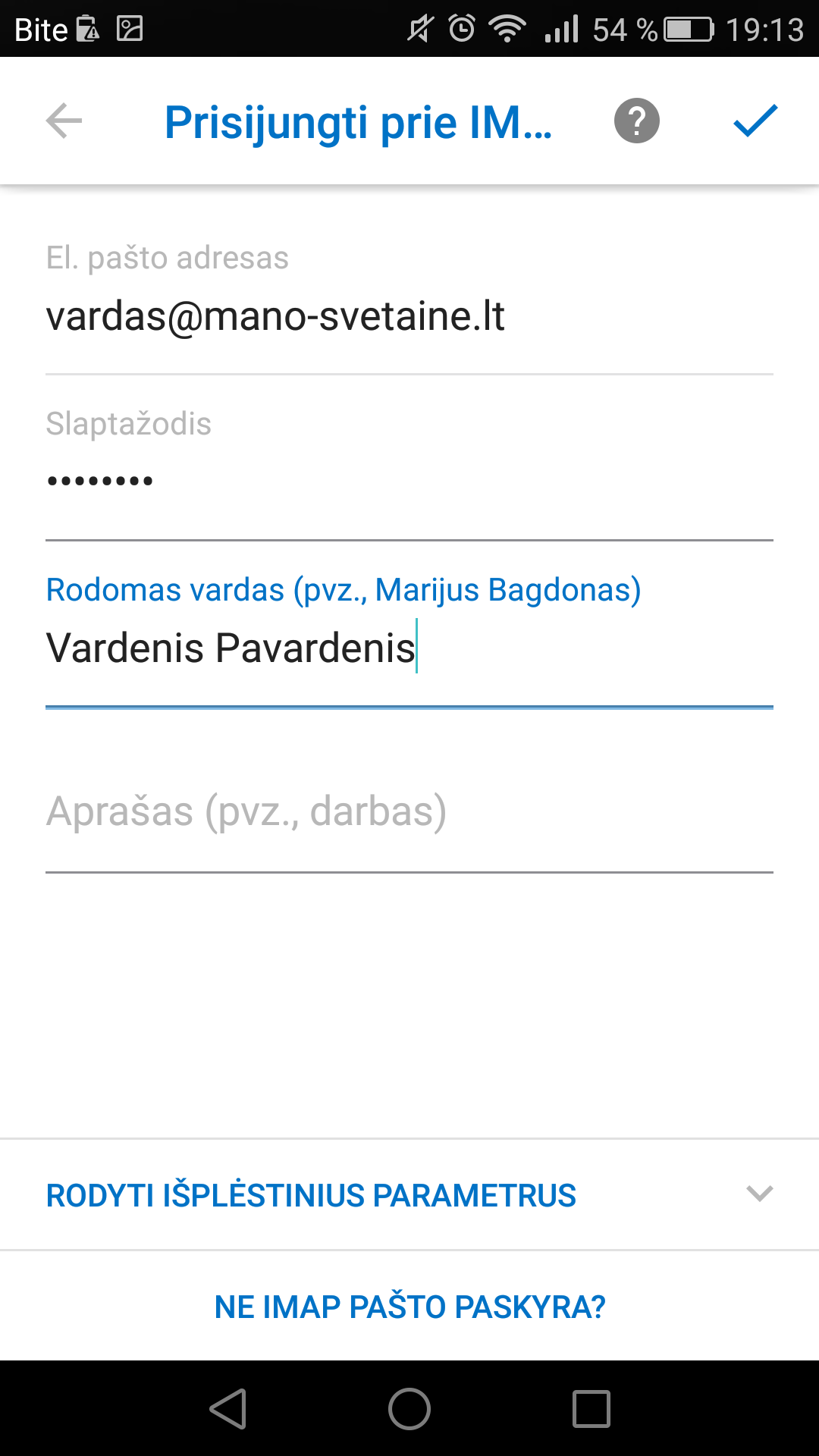Image resolution: width=819 pixels, height=1456 pixels.
Task: Go back using the top-left arrow
Action: (64, 121)
